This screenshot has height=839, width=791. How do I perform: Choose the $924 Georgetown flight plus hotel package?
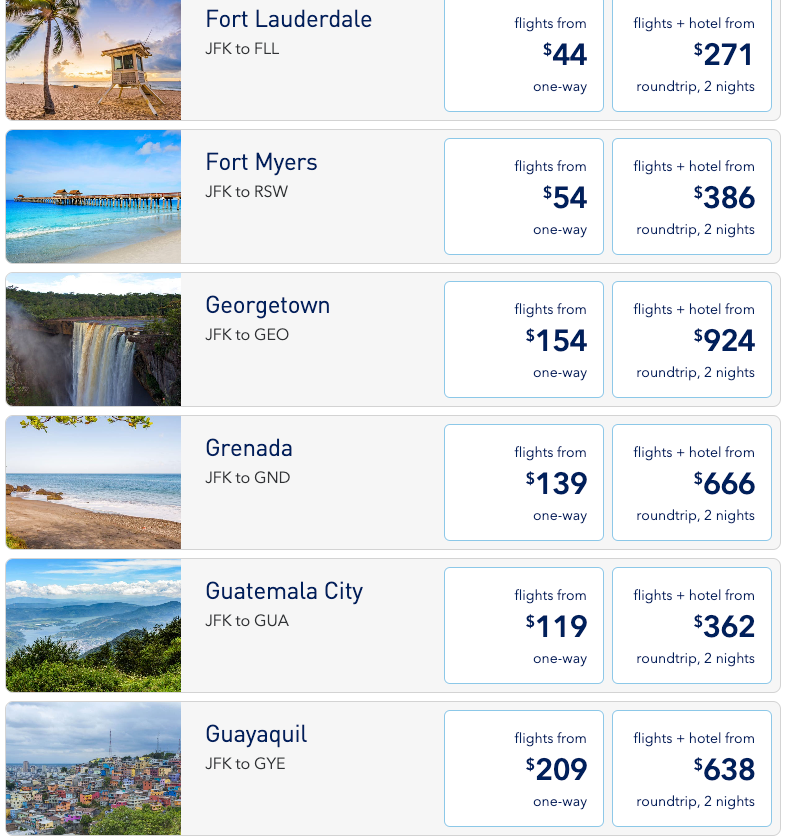click(691, 339)
